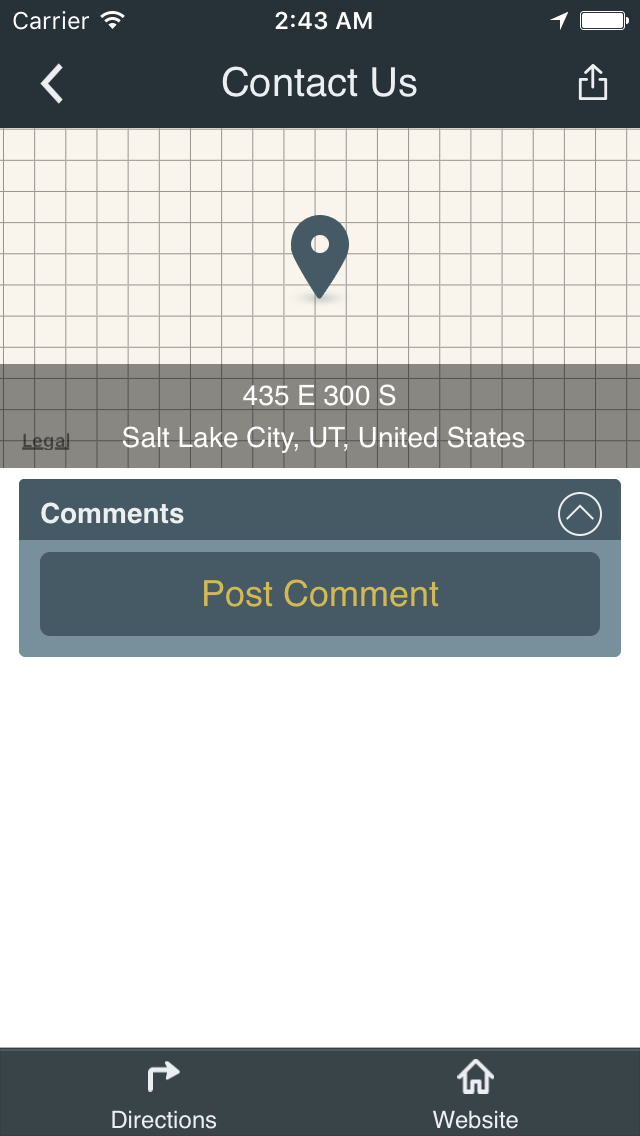Image resolution: width=640 pixels, height=1136 pixels.
Task: Get Directions from the bottom bar
Action: point(163,1095)
